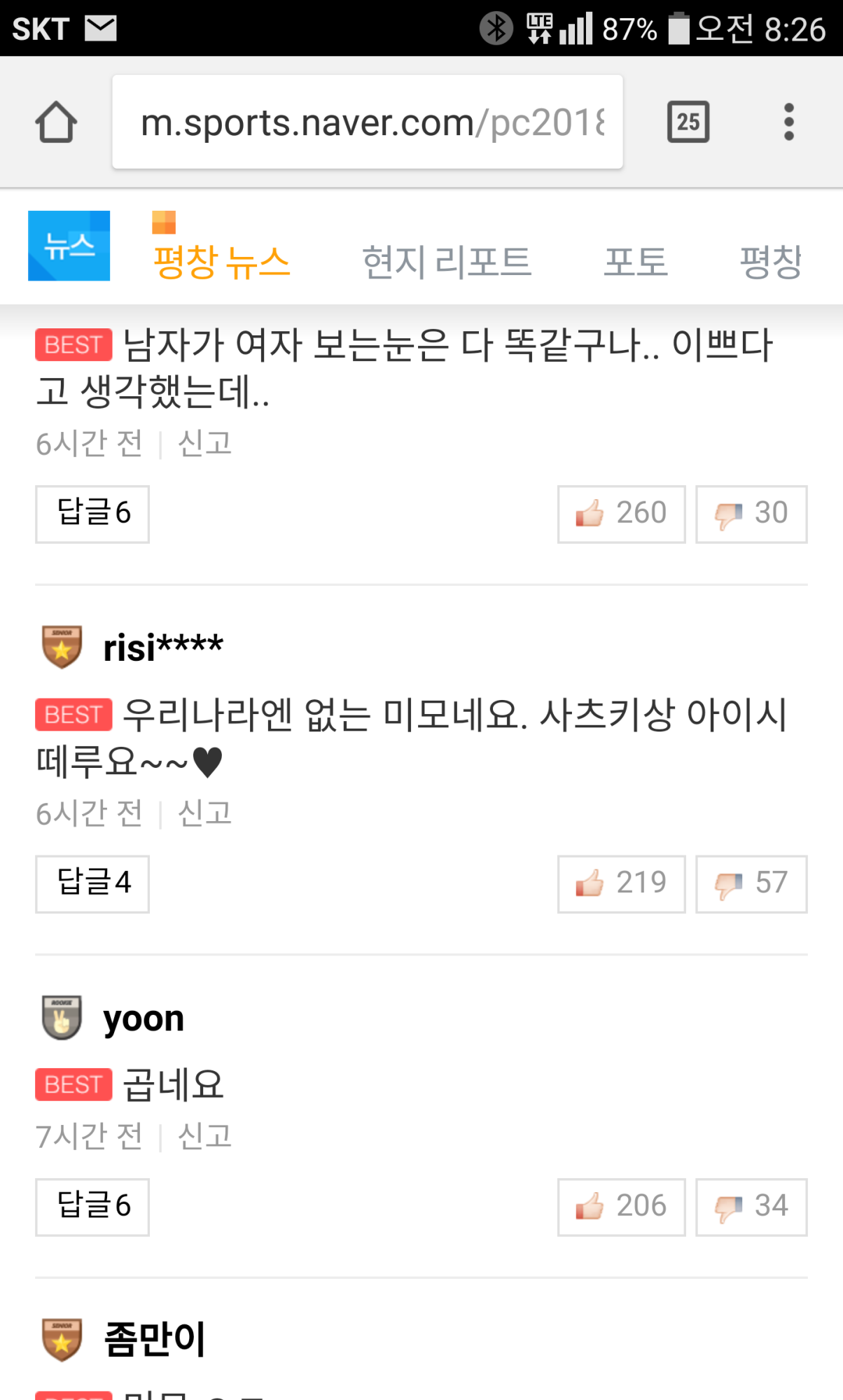Screen dimensions: 843x1400
Task: Like the comment with 260 thumbs up
Action: point(621,514)
